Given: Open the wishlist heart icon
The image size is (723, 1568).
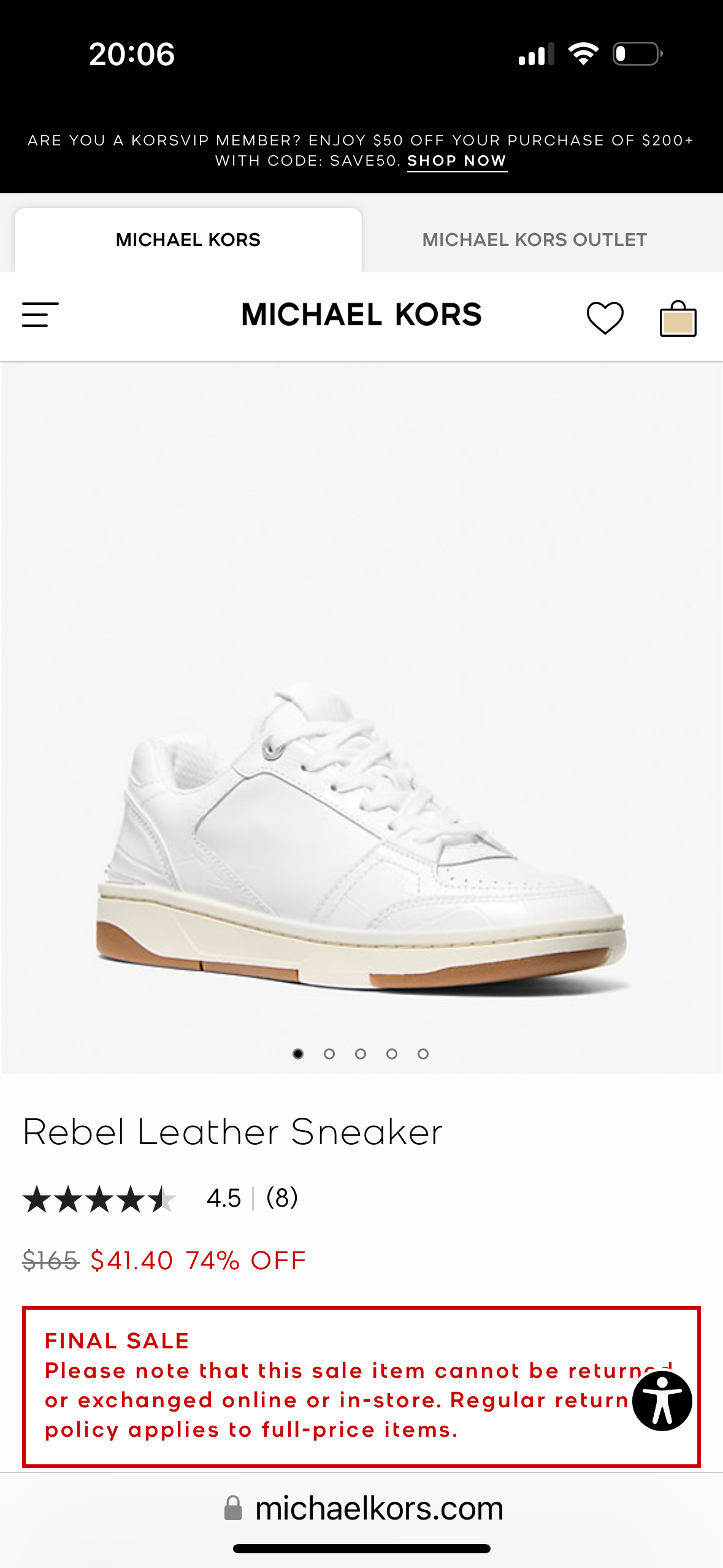Looking at the screenshot, I should point(605,318).
